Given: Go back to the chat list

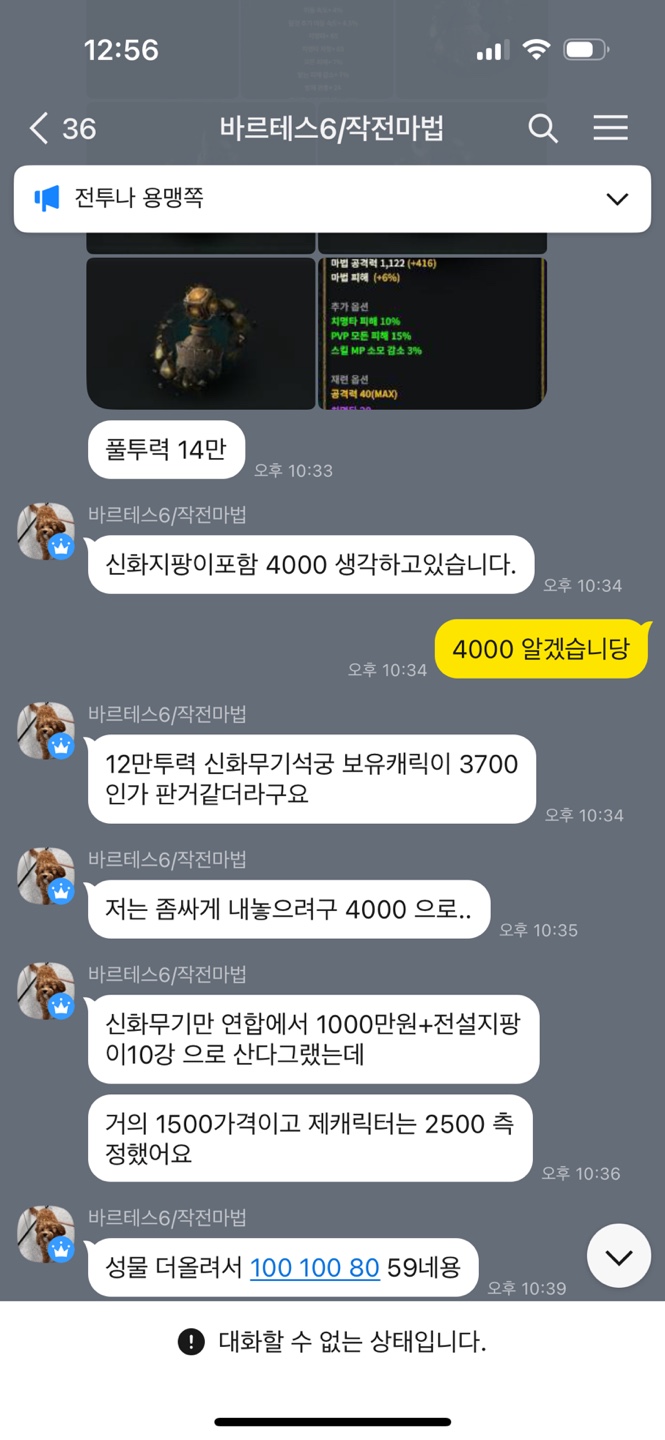Looking at the screenshot, I should [40, 128].
